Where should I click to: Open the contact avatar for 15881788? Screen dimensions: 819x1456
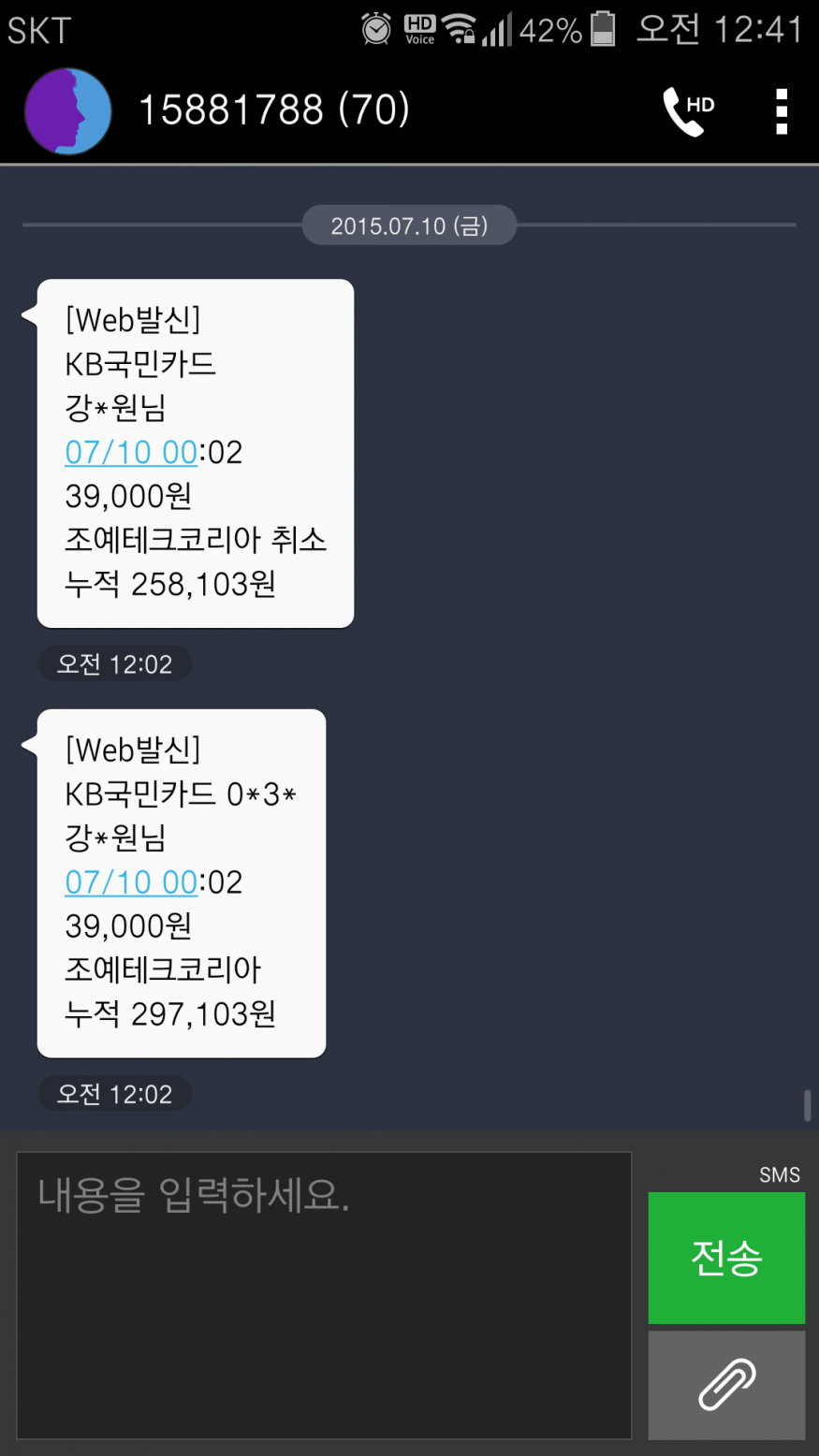(67, 110)
